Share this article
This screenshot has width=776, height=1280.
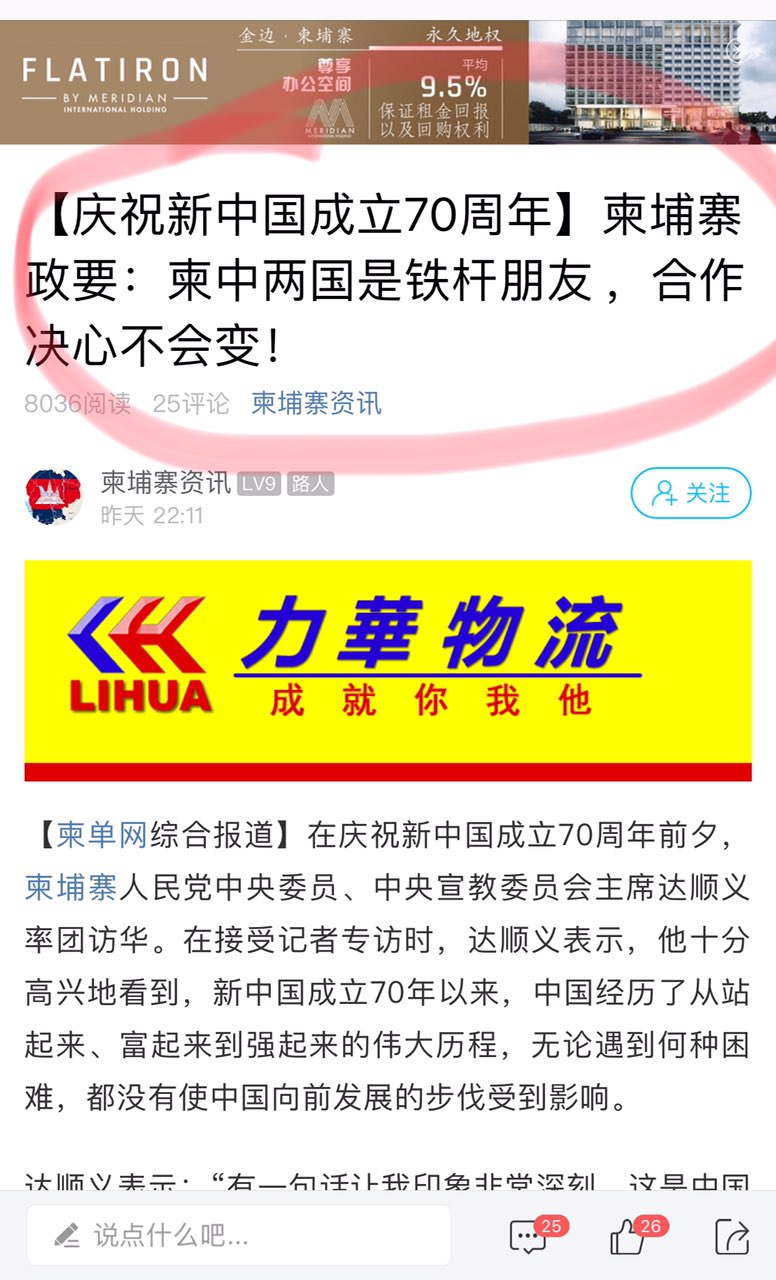[731, 1237]
